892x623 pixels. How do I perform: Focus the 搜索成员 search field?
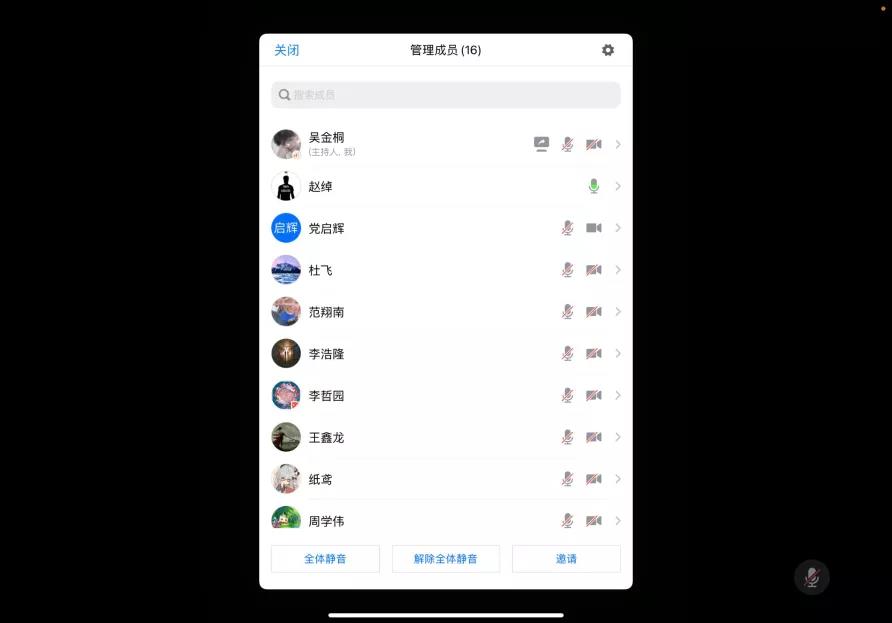point(446,95)
